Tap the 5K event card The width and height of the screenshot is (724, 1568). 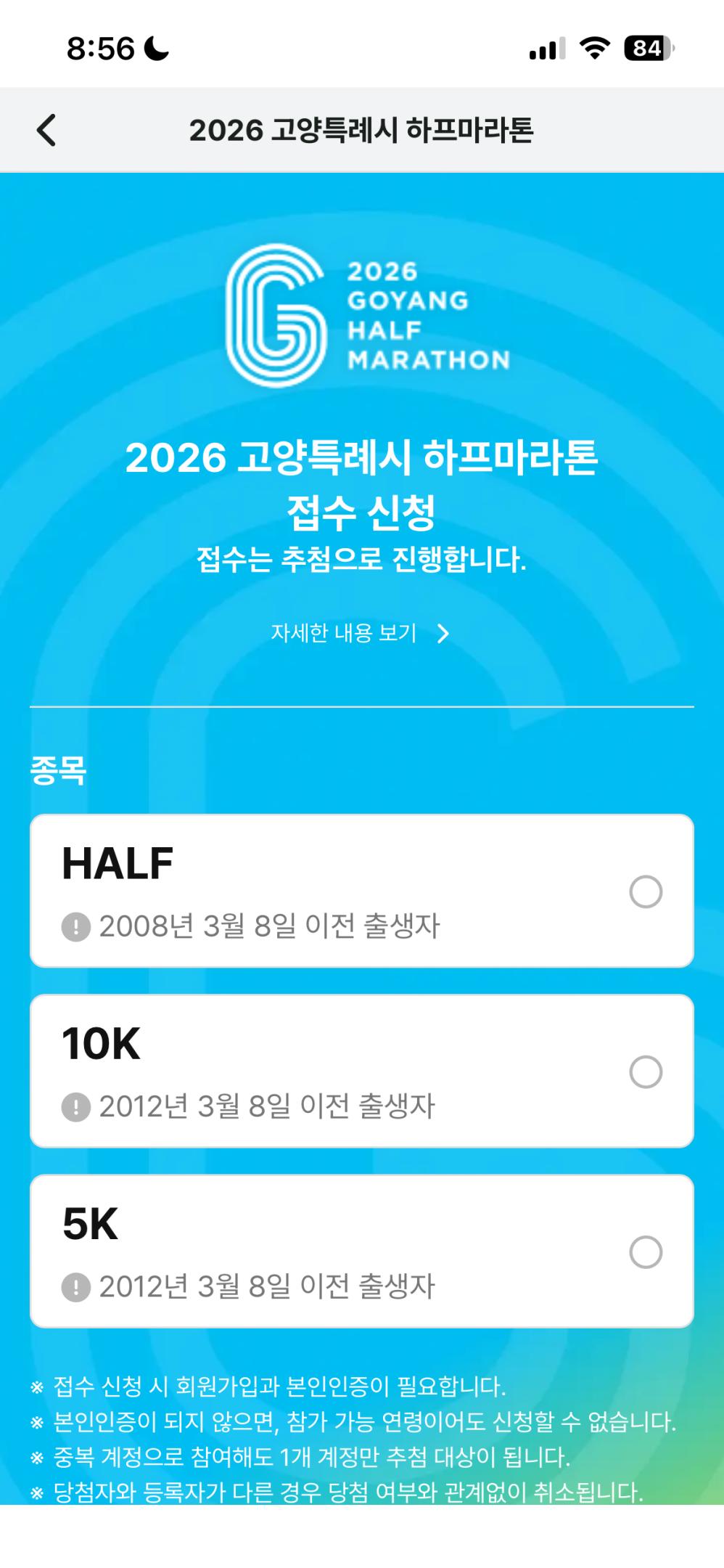pyautogui.click(x=326, y=1249)
